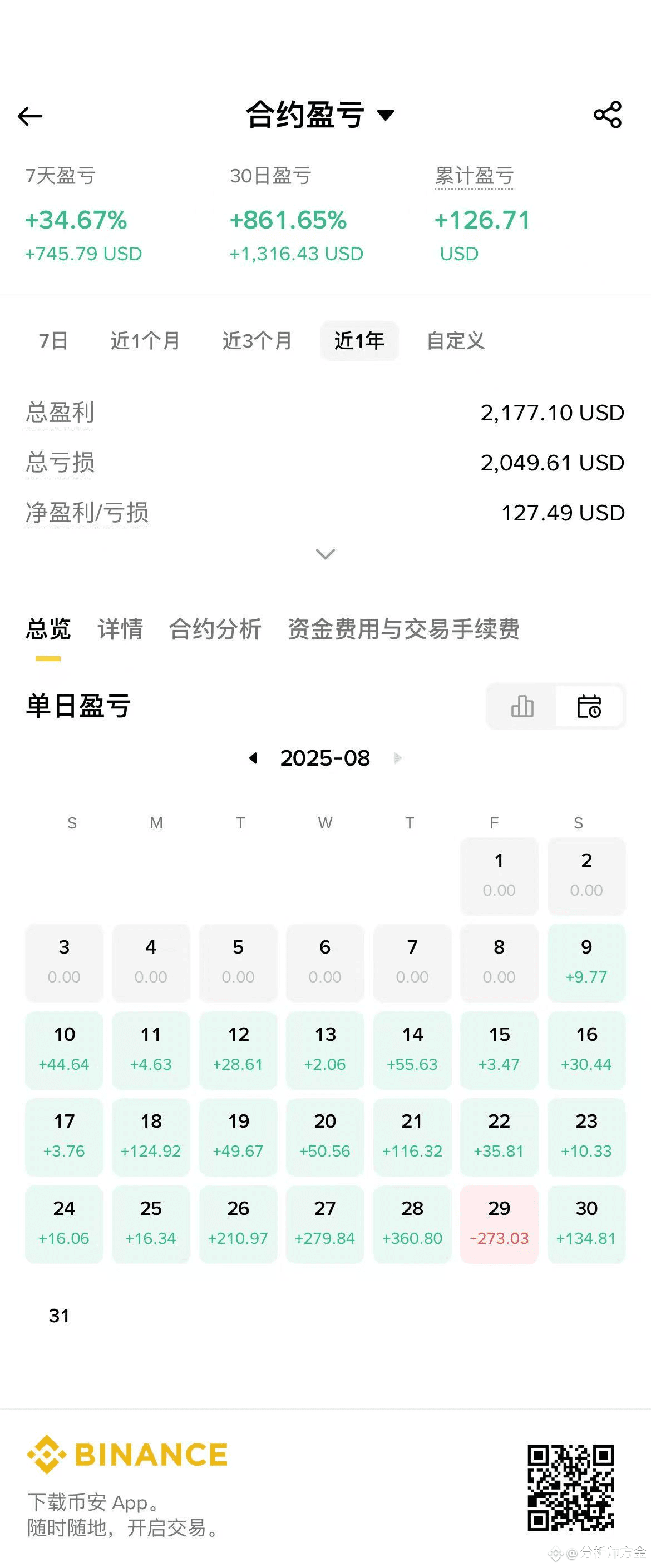
Task: Choose the 近3个月 range
Action: point(257,341)
